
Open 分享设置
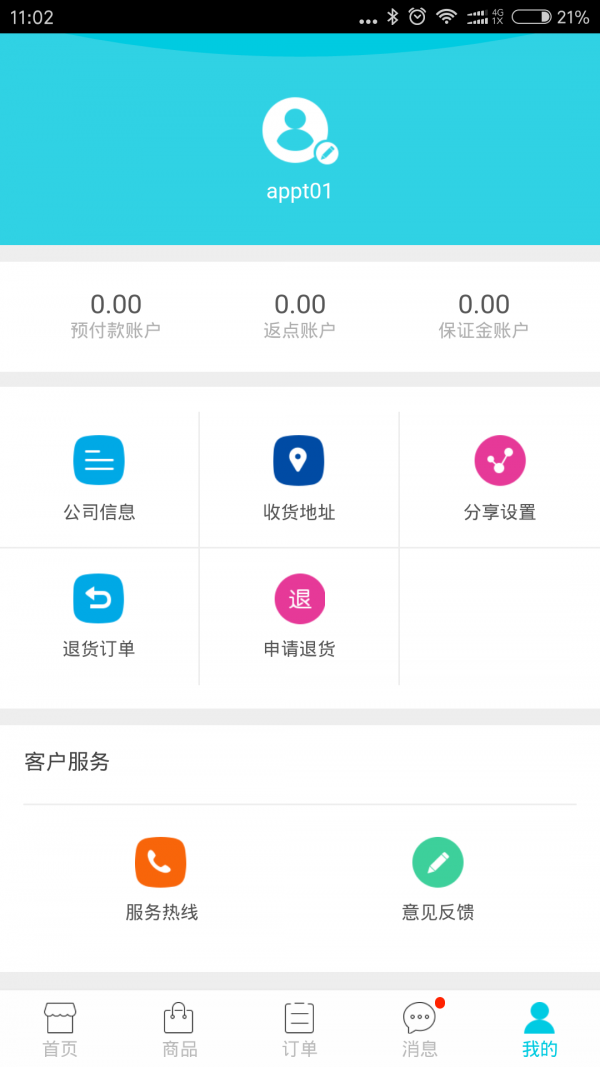(x=500, y=480)
